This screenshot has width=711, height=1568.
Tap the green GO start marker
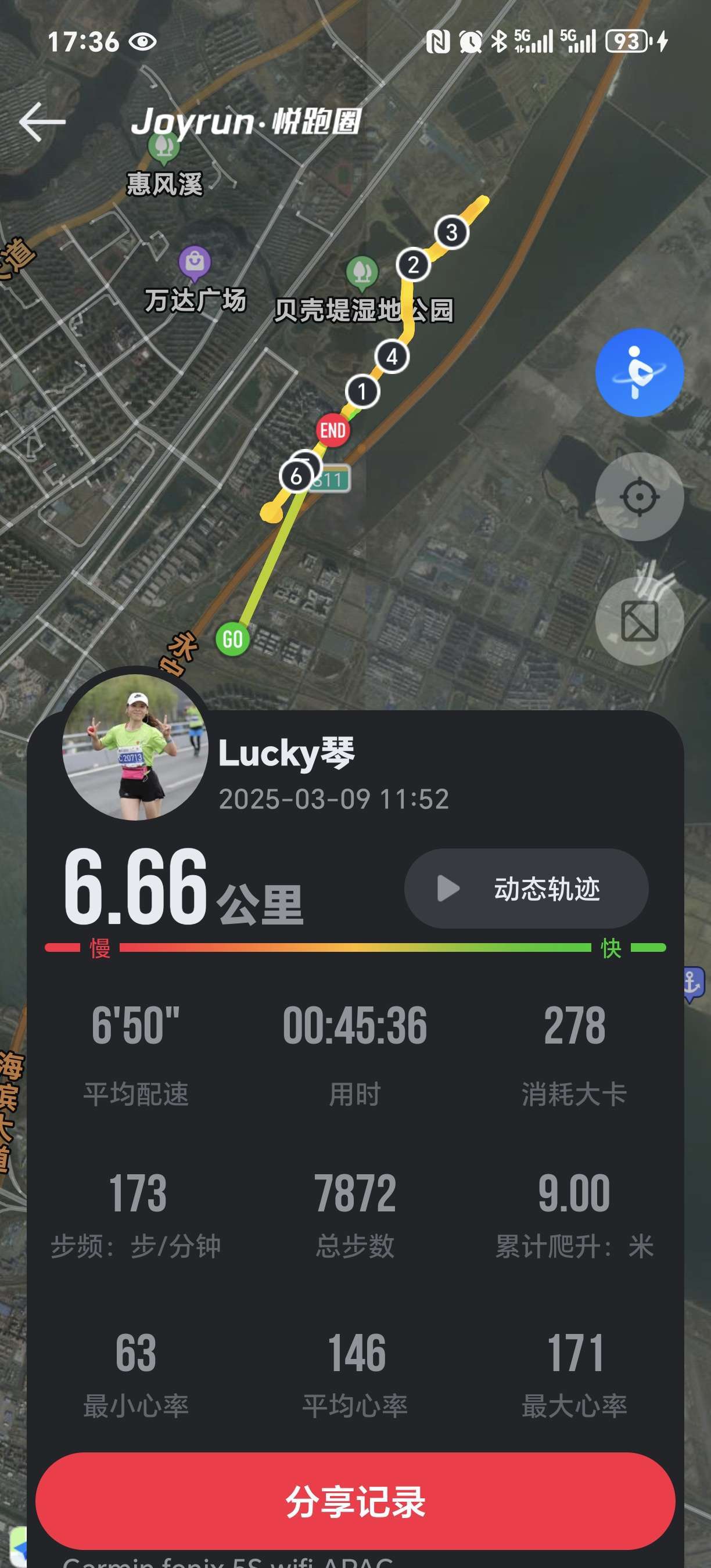point(234,638)
